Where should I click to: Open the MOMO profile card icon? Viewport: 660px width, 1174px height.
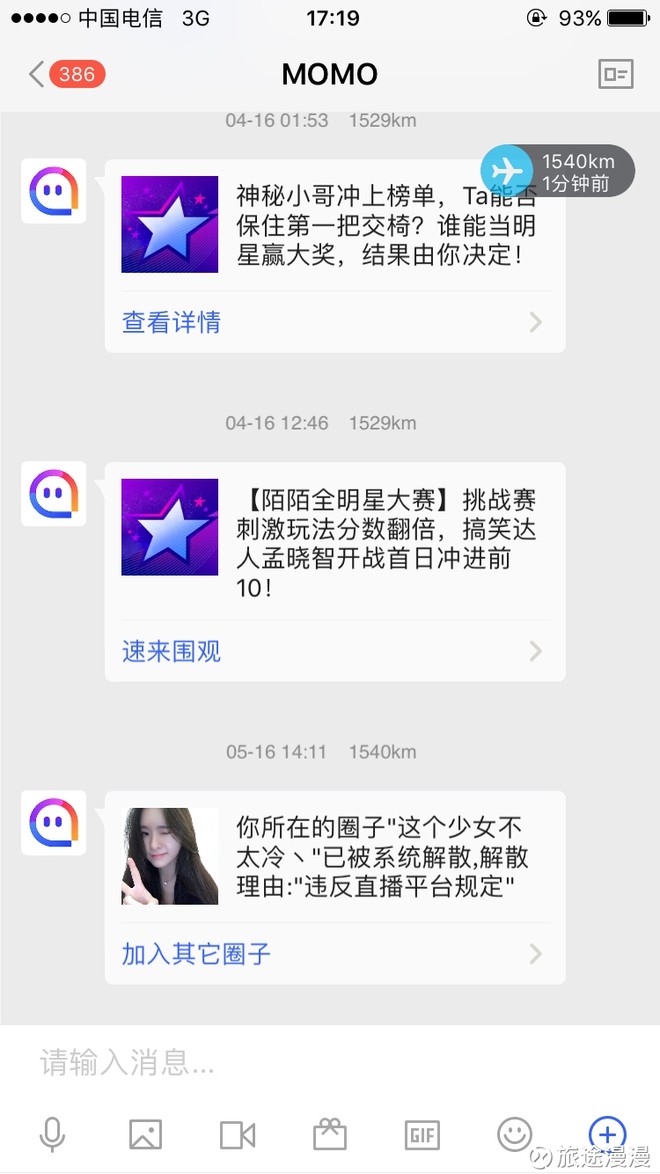tap(615, 74)
